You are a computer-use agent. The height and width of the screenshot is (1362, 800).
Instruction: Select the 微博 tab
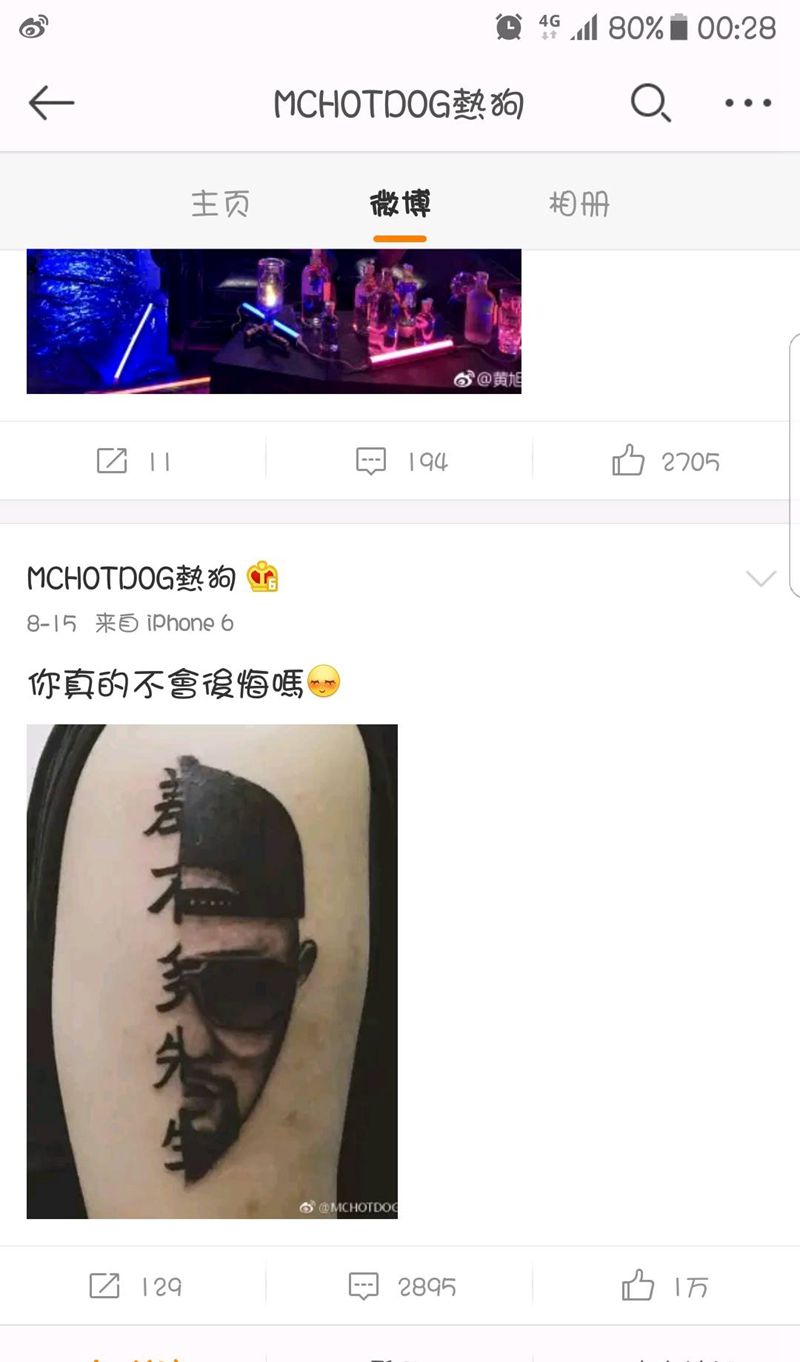click(400, 203)
